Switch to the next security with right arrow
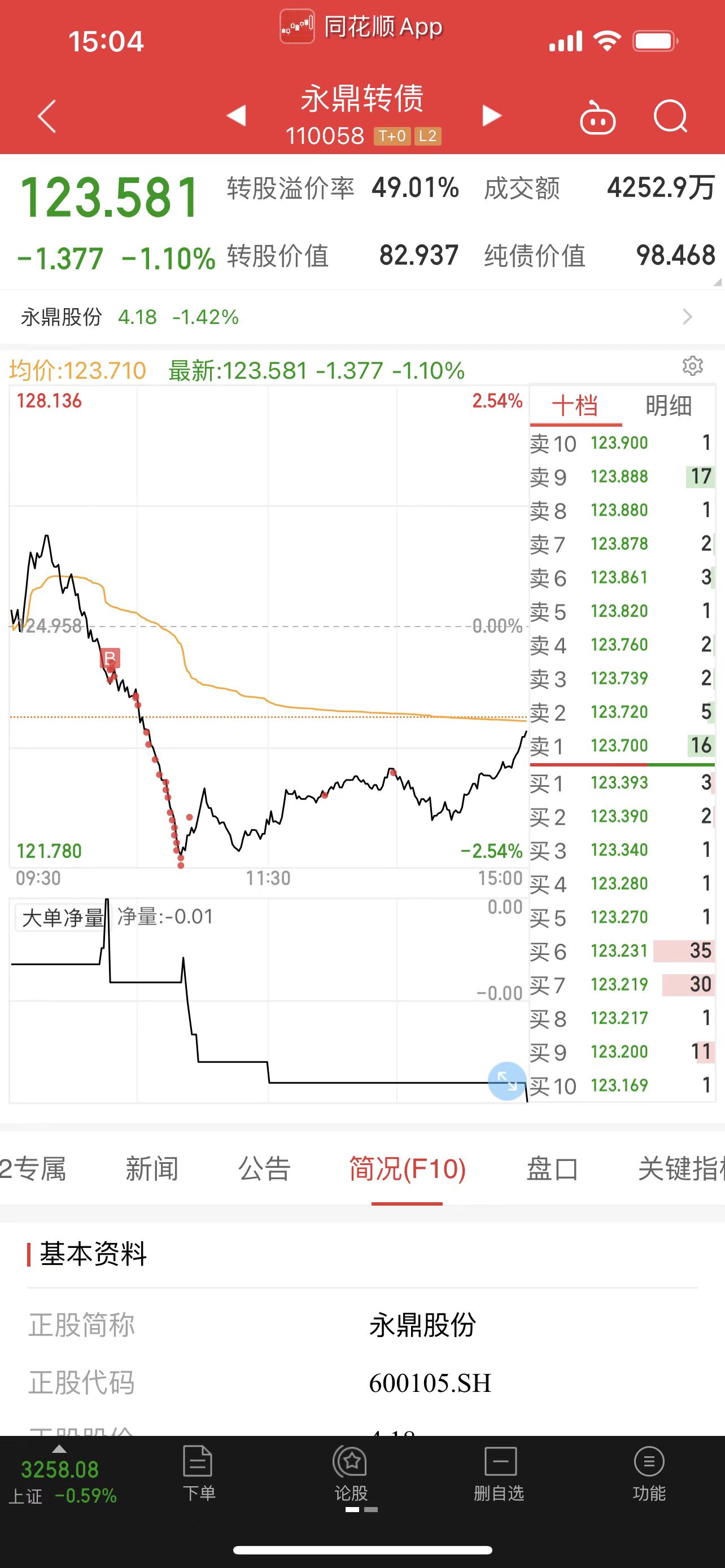 click(x=491, y=115)
